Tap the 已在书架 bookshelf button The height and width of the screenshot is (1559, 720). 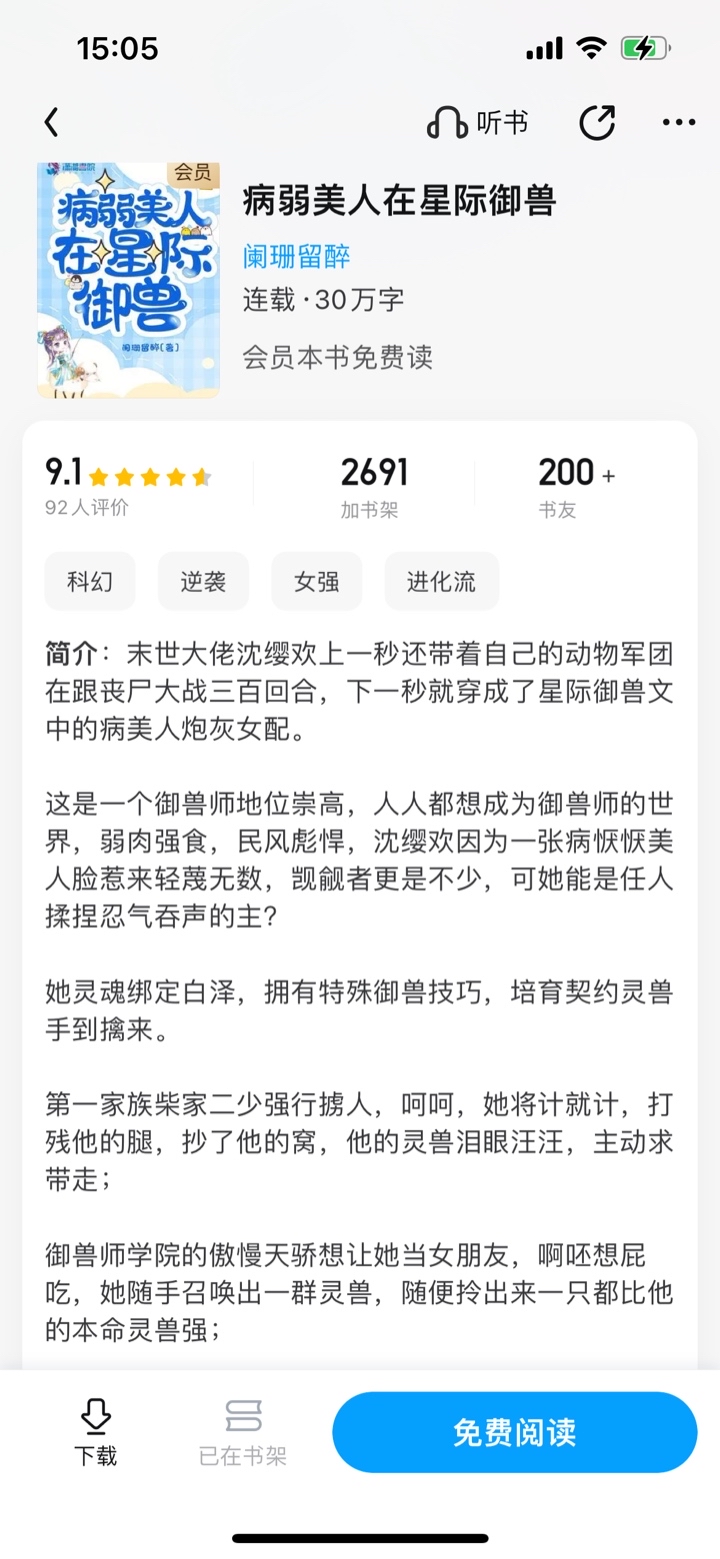243,1432
